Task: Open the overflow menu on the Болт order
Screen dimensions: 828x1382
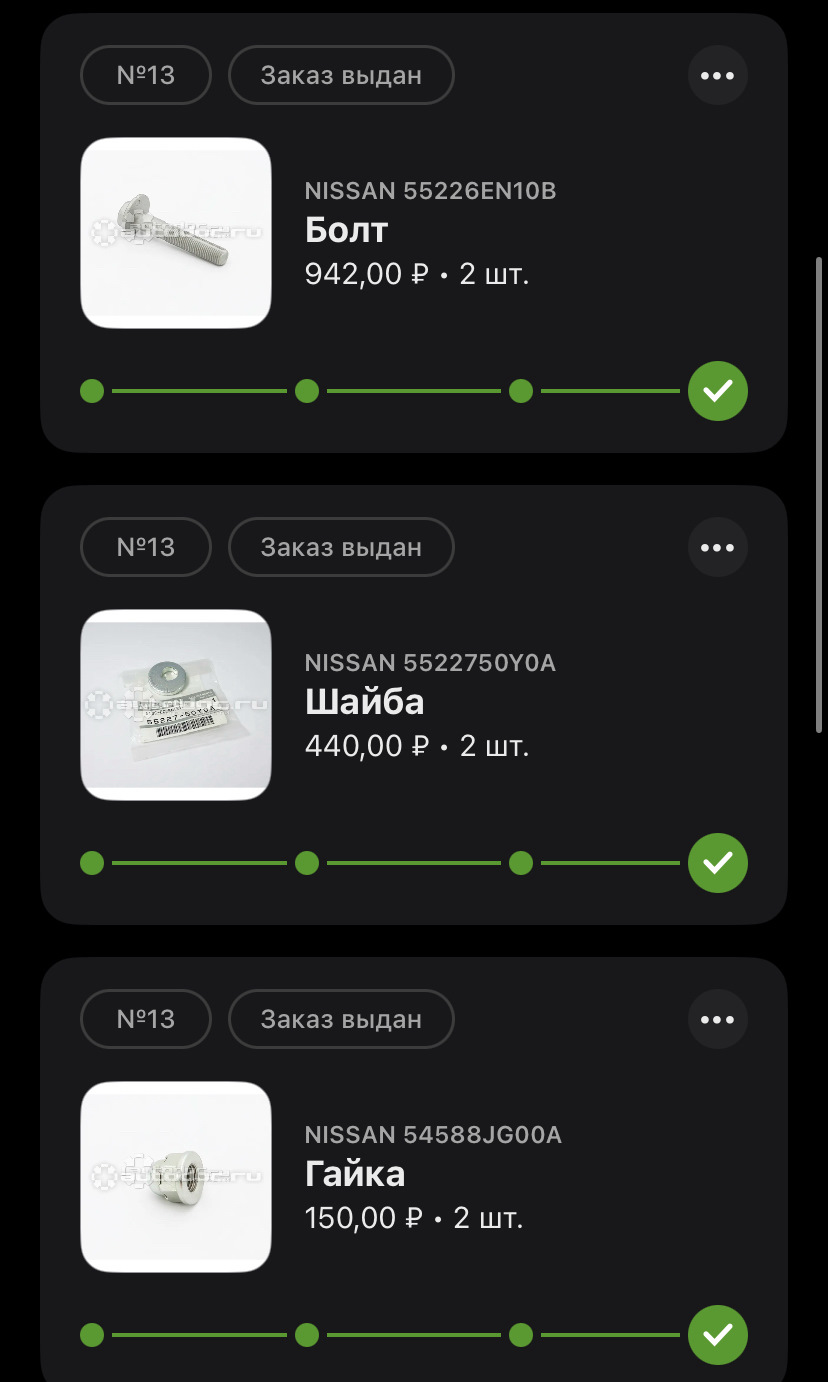Action: point(717,75)
